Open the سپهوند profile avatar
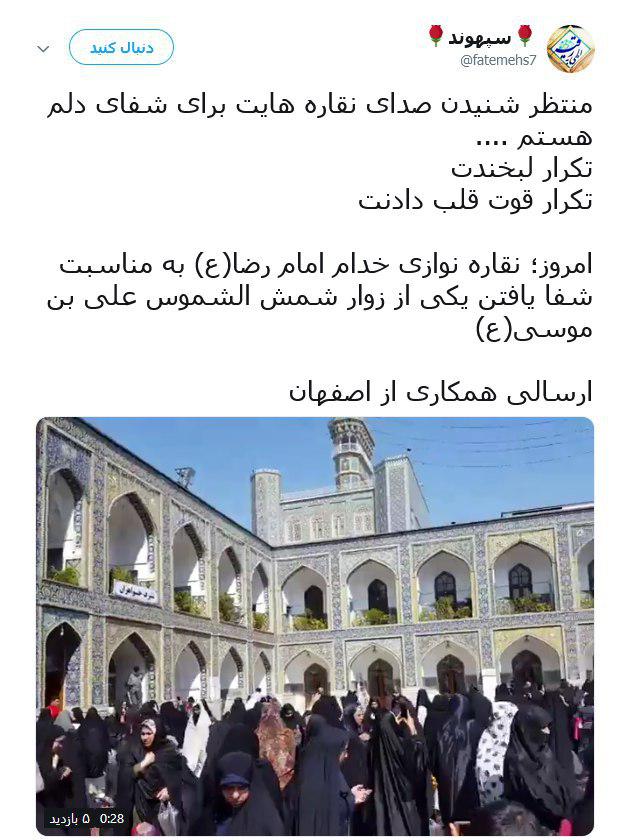Screen dimensions: 624x840 [x=570, y=48]
